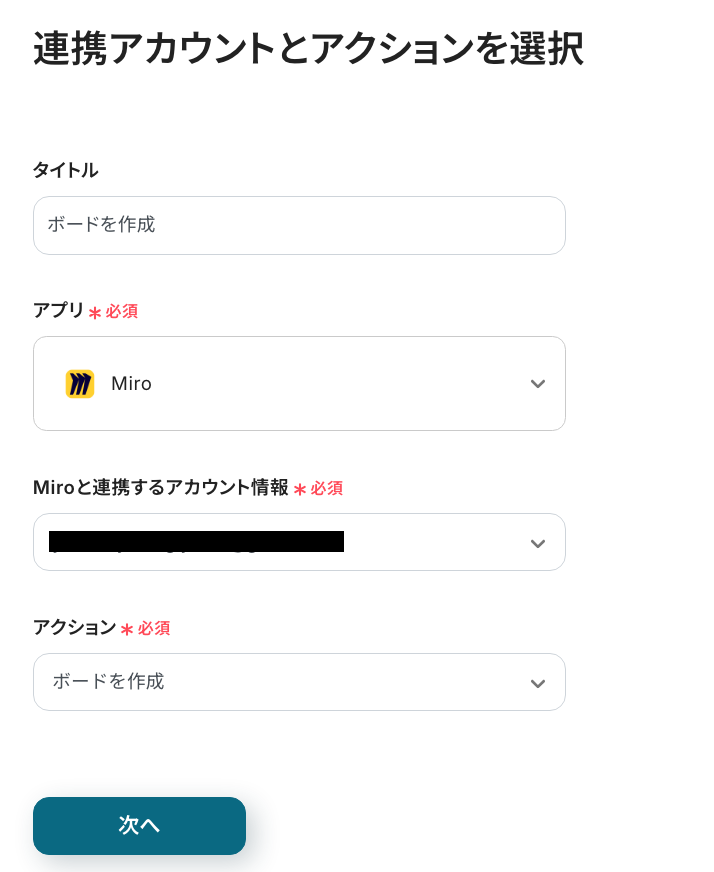Image resolution: width=714 pixels, height=872 pixels.
Task: Tap the タイトル text field
Action: 299,225
